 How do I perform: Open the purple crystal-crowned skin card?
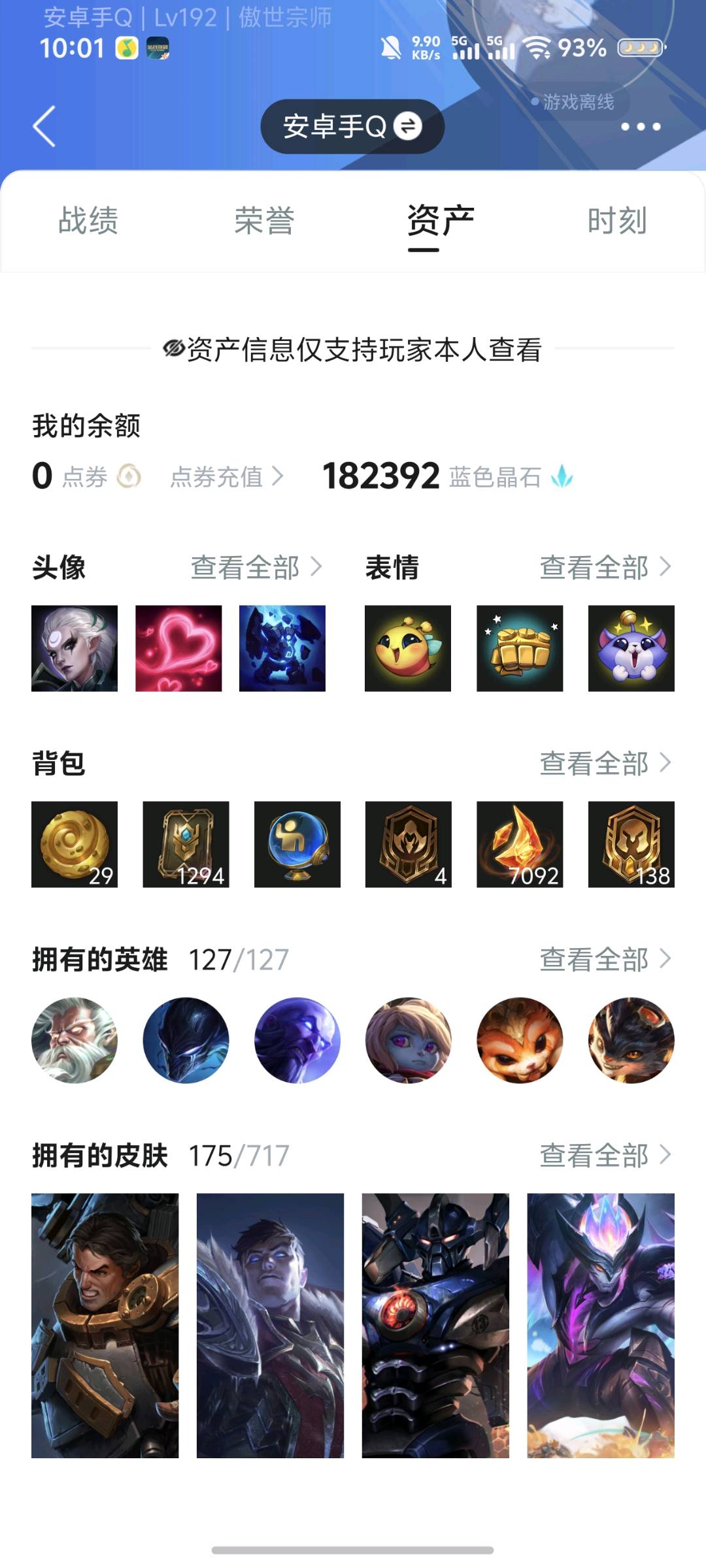pos(601,1326)
